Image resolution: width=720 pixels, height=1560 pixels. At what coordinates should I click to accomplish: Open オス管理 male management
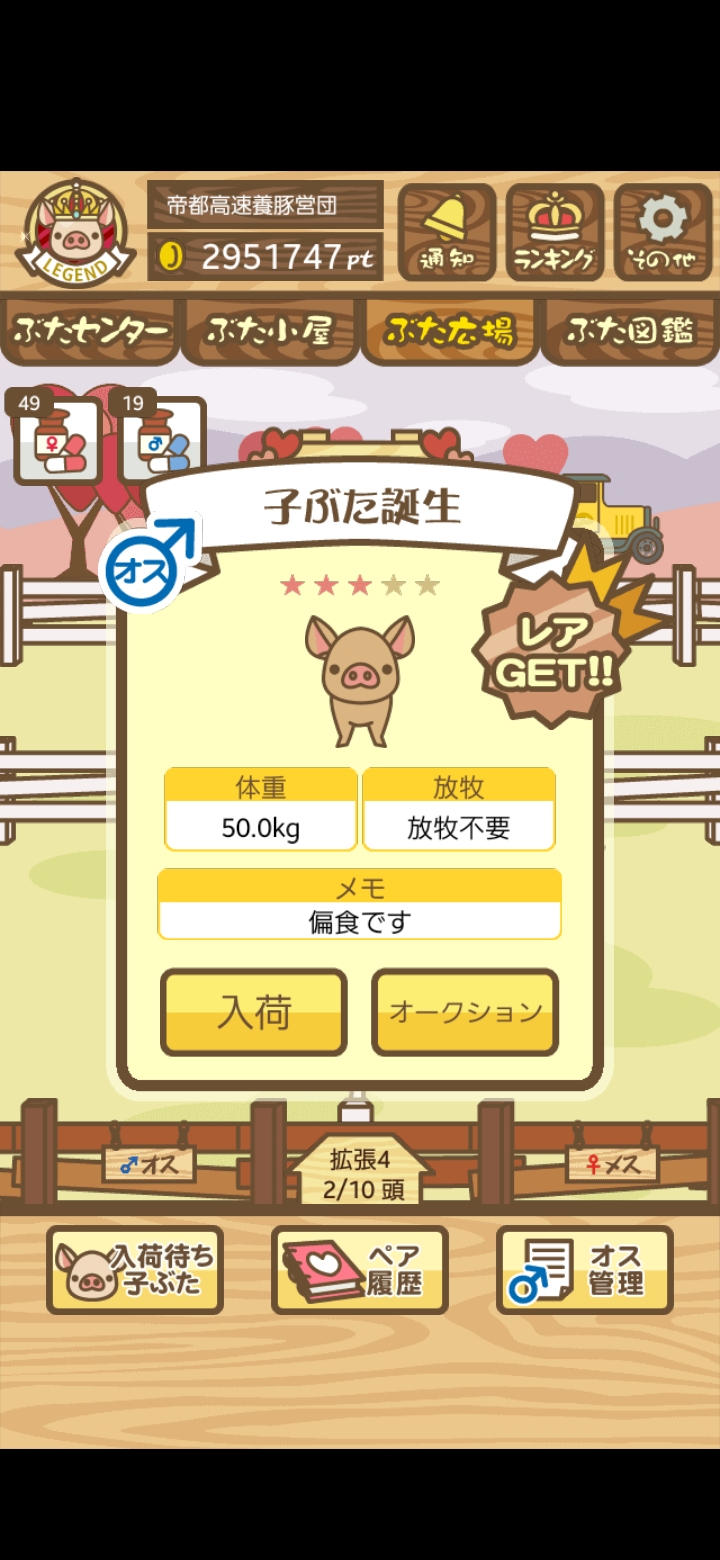(585, 1270)
